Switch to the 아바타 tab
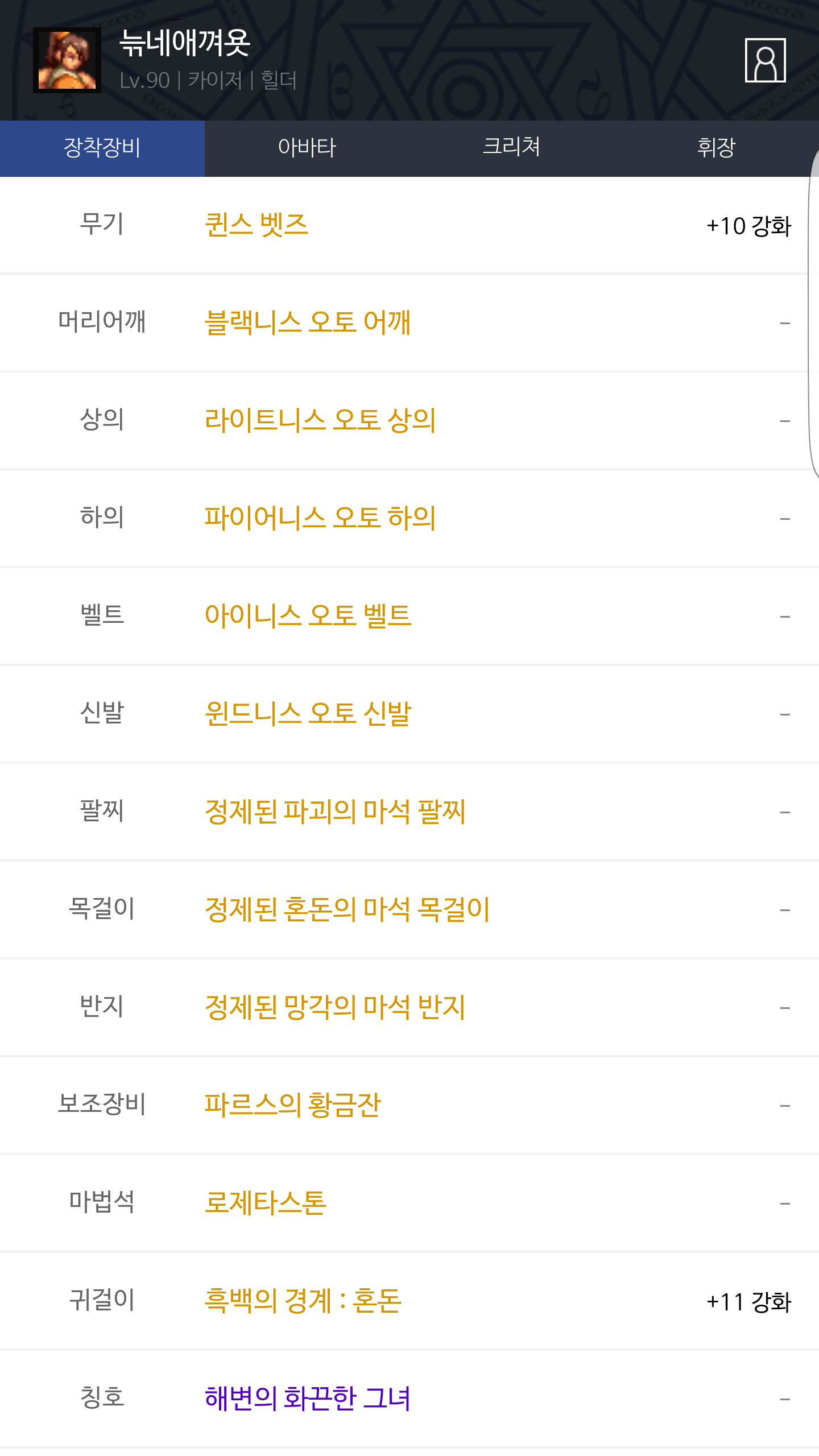819x1456 pixels. tap(307, 148)
